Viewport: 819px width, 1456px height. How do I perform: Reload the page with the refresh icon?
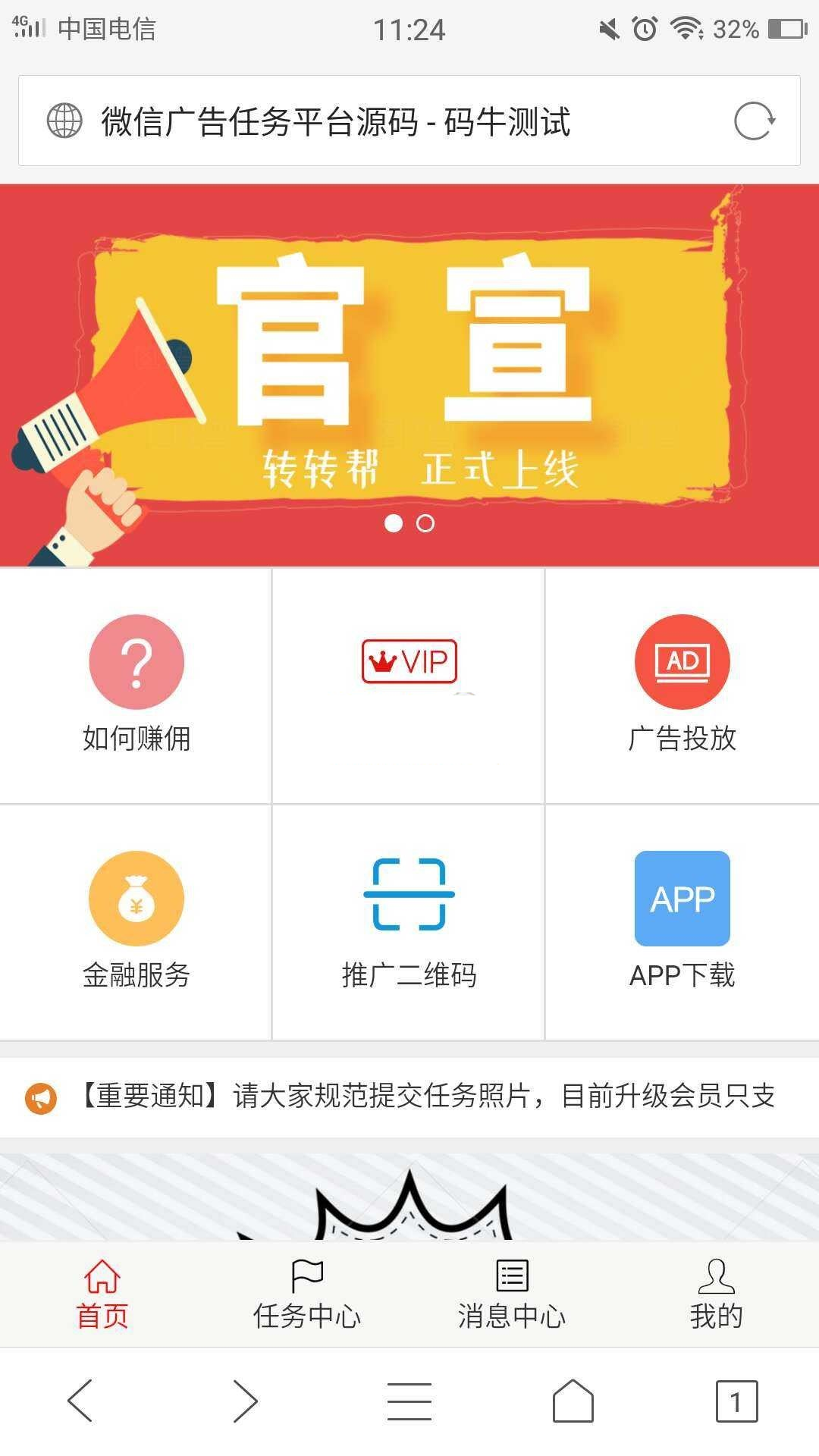coord(754,121)
